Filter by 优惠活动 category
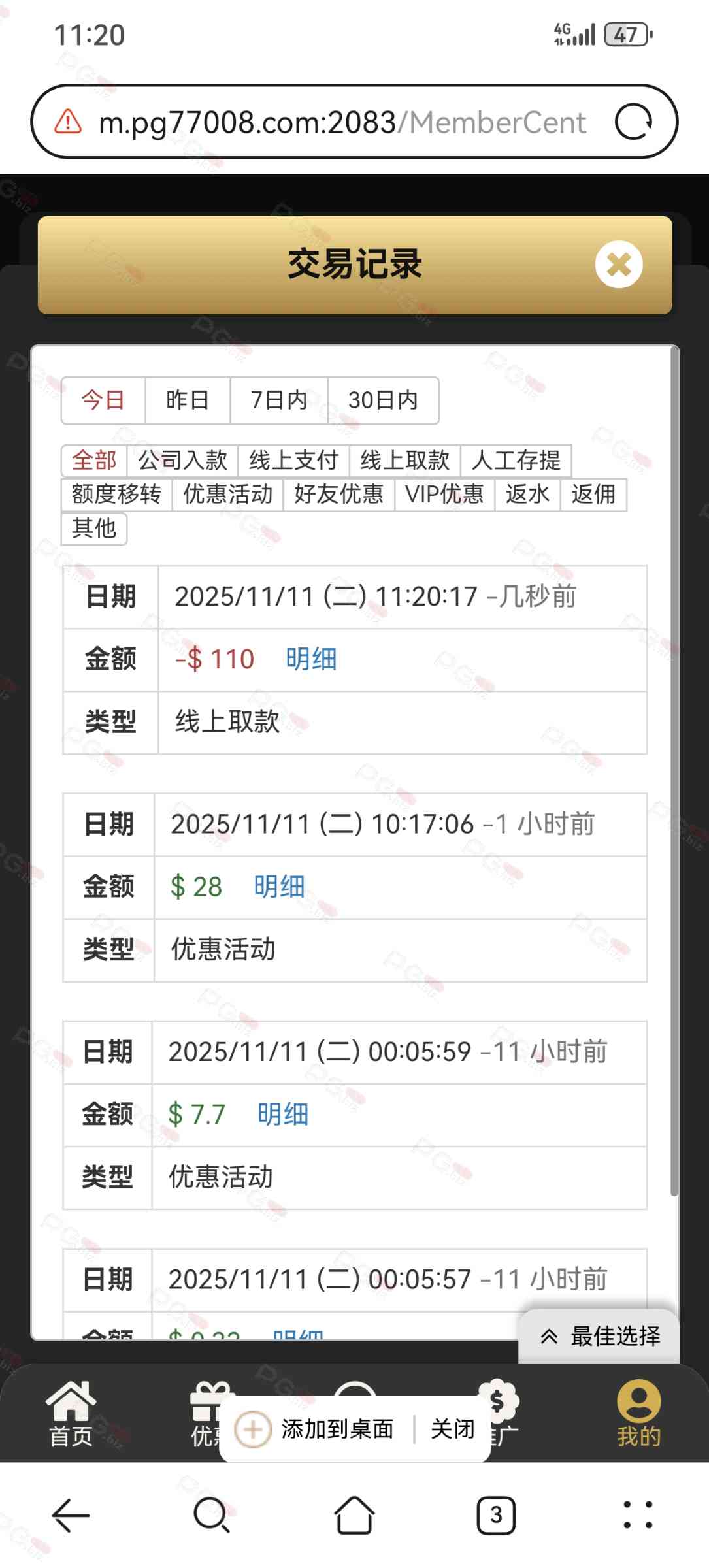 pyautogui.click(x=227, y=495)
